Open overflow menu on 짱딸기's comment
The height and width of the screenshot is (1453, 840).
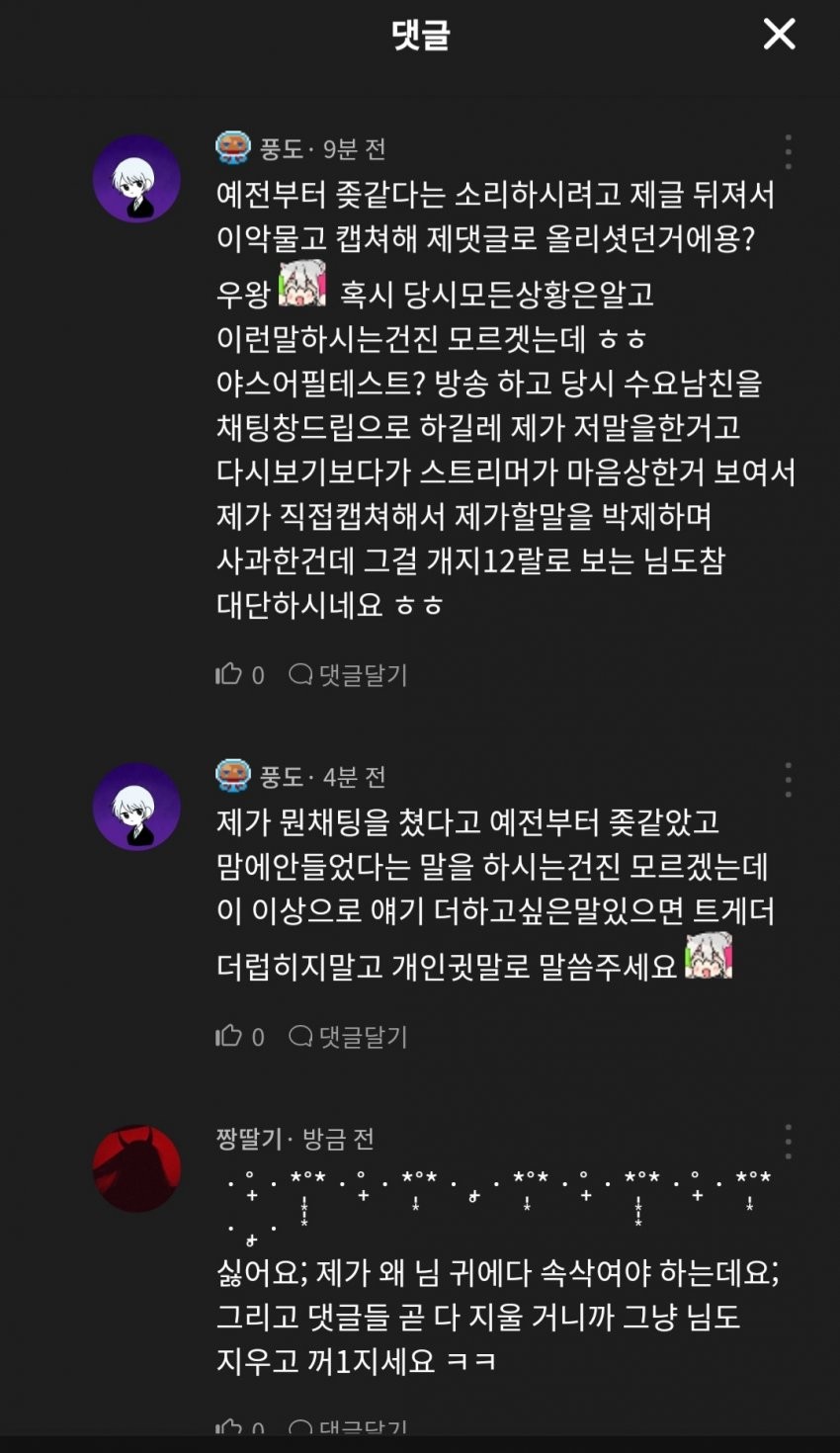[x=788, y=1141]
